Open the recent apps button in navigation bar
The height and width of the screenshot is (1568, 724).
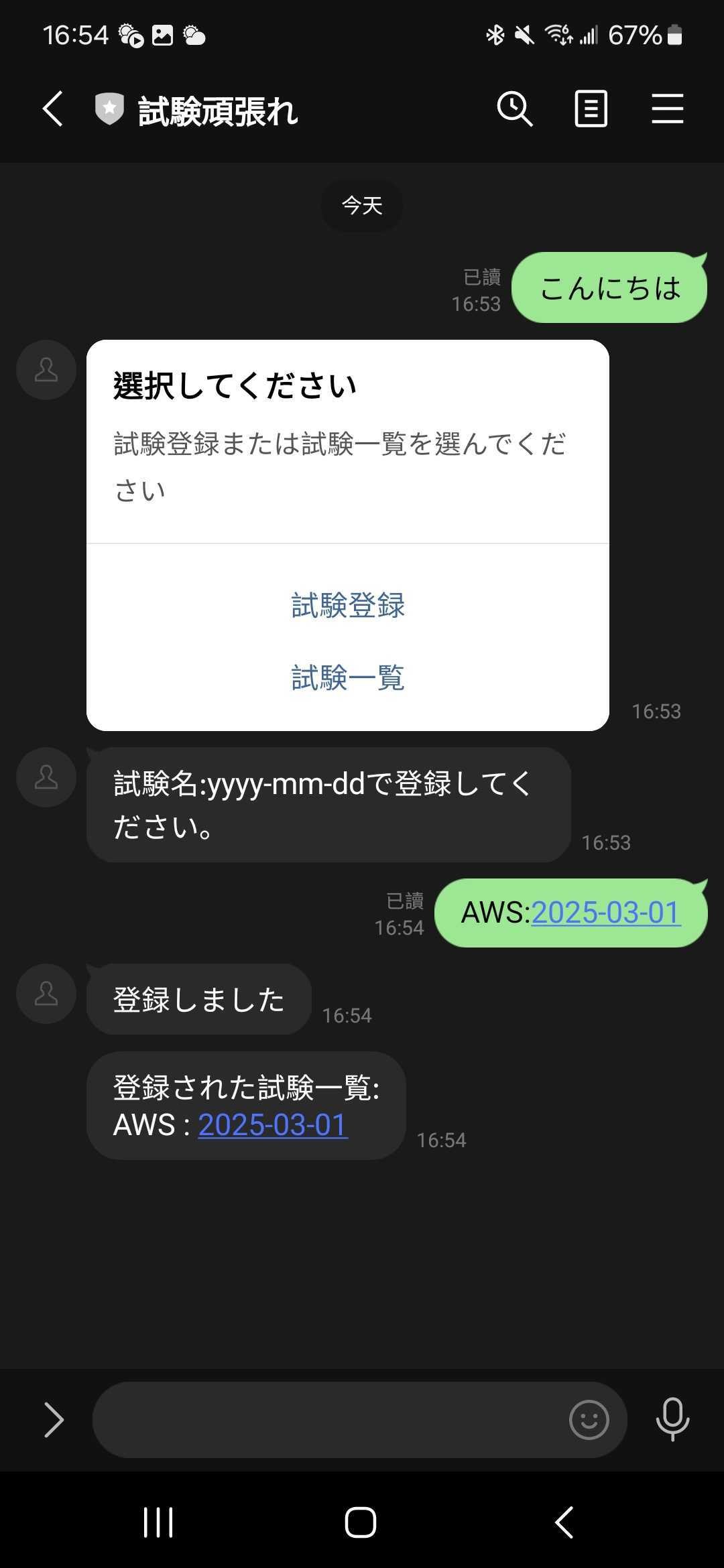tap(158, 1522)
